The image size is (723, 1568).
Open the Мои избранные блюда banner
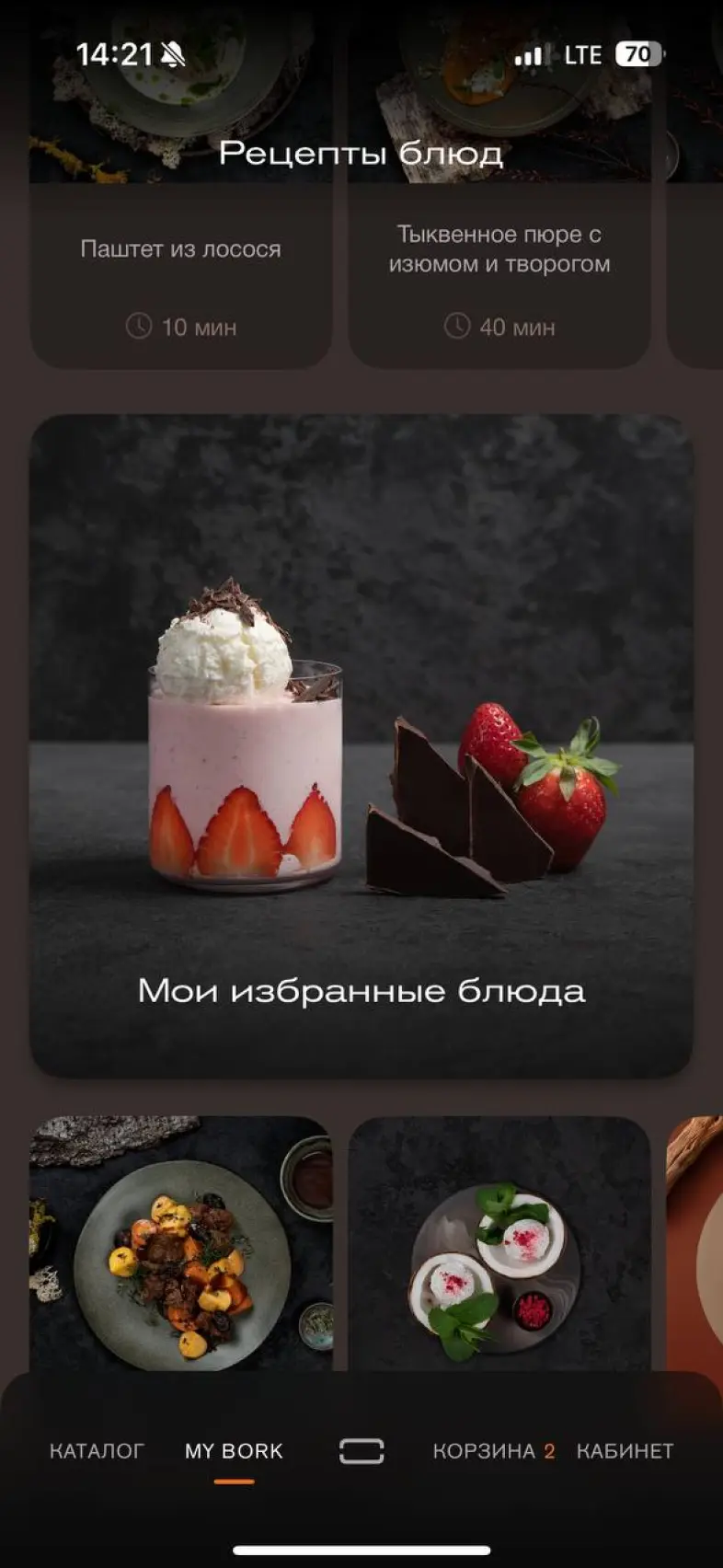[361, 746]
